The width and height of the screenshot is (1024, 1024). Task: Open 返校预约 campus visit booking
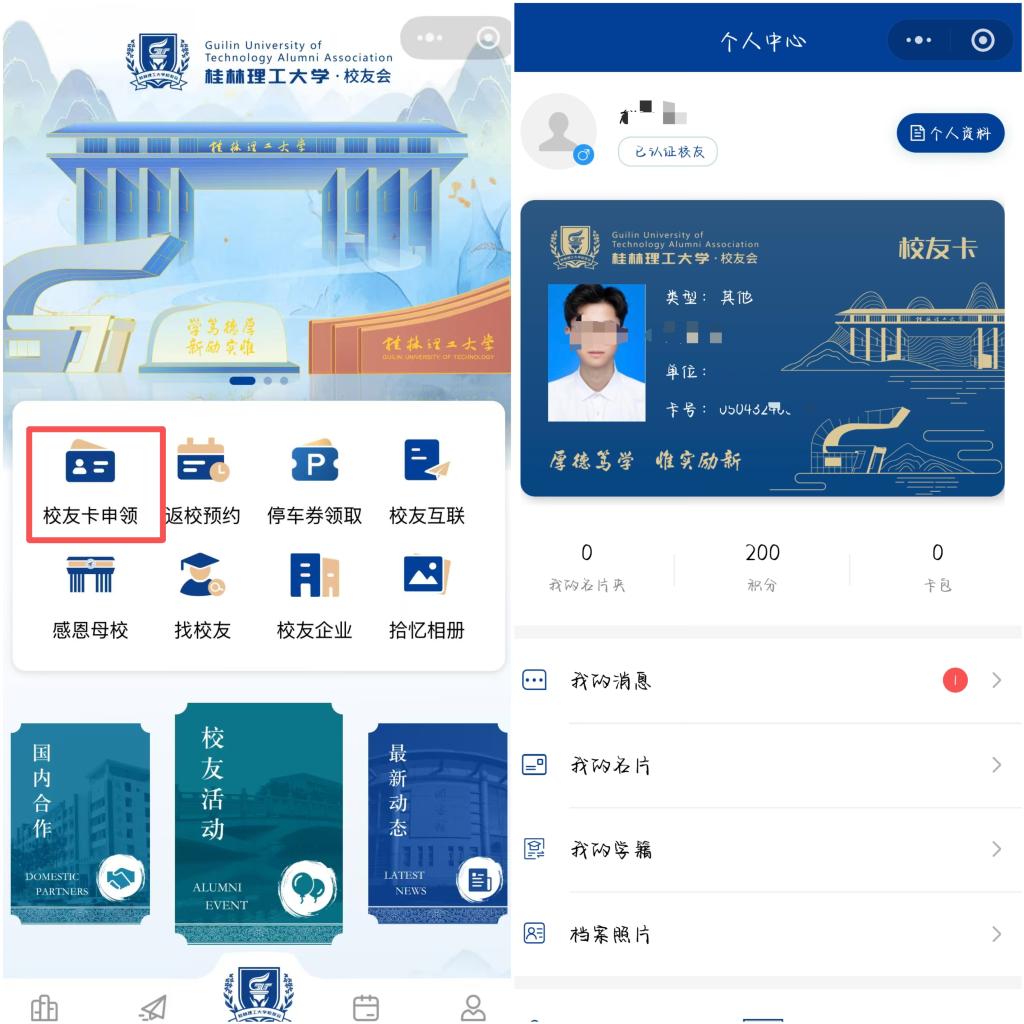[x=203, y=483]
